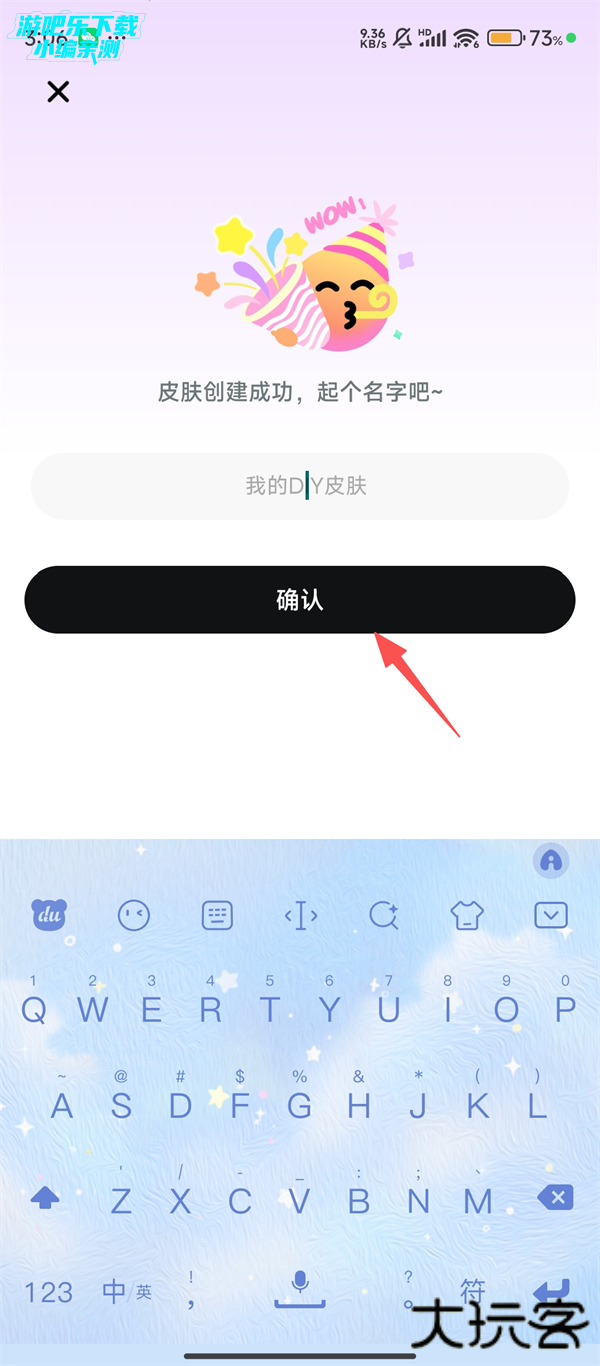
Task: Open the AI search icon on keyboard
Action: coord(384,914)
